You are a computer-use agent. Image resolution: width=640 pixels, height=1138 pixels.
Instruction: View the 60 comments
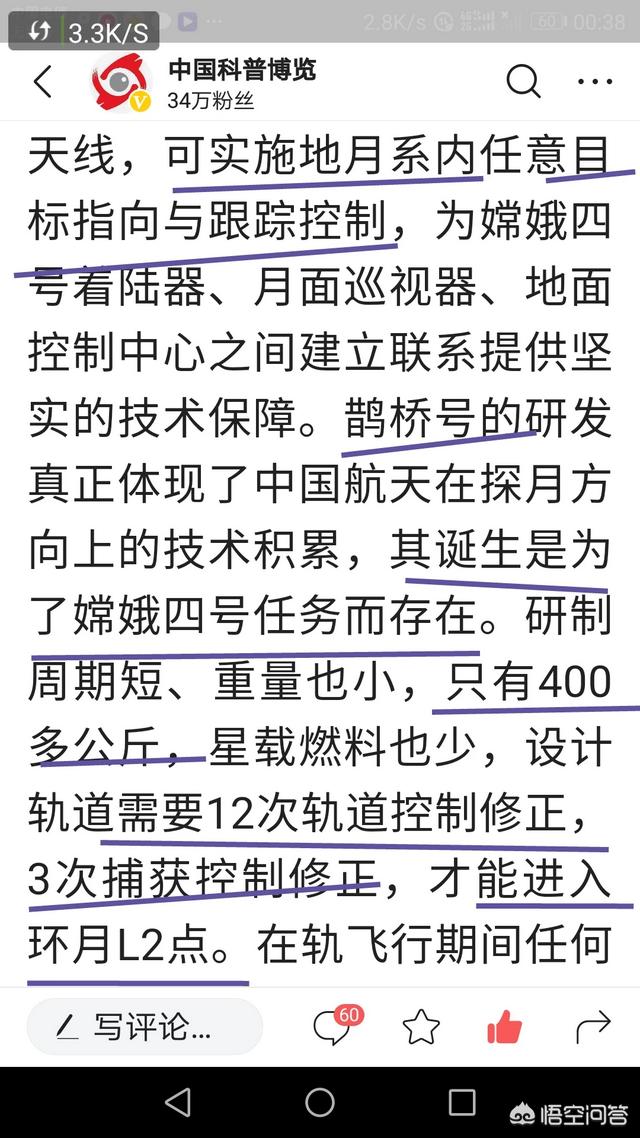(332, 1026)
